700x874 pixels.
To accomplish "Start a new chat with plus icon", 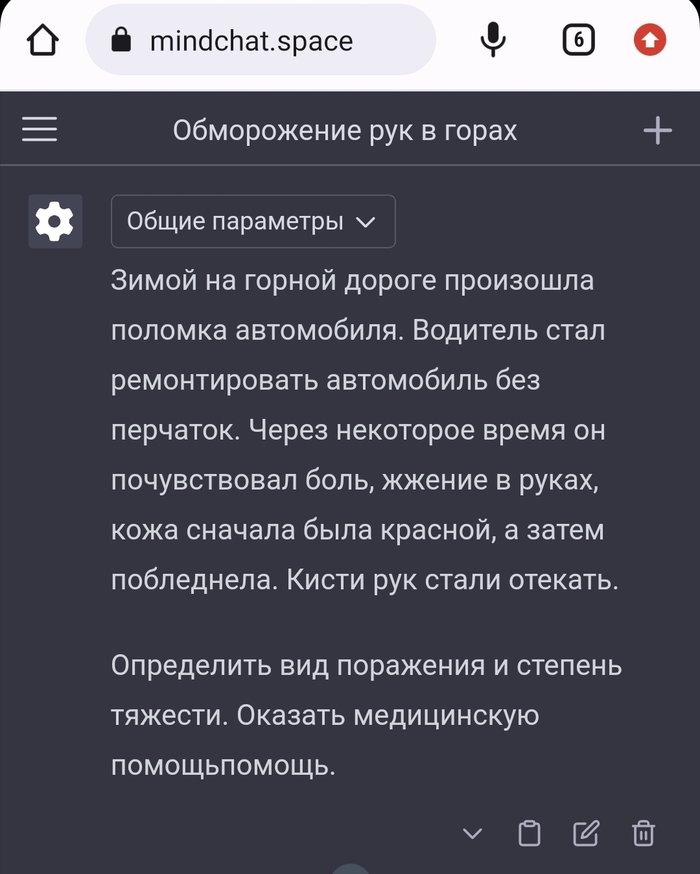I will coord(657,130).
